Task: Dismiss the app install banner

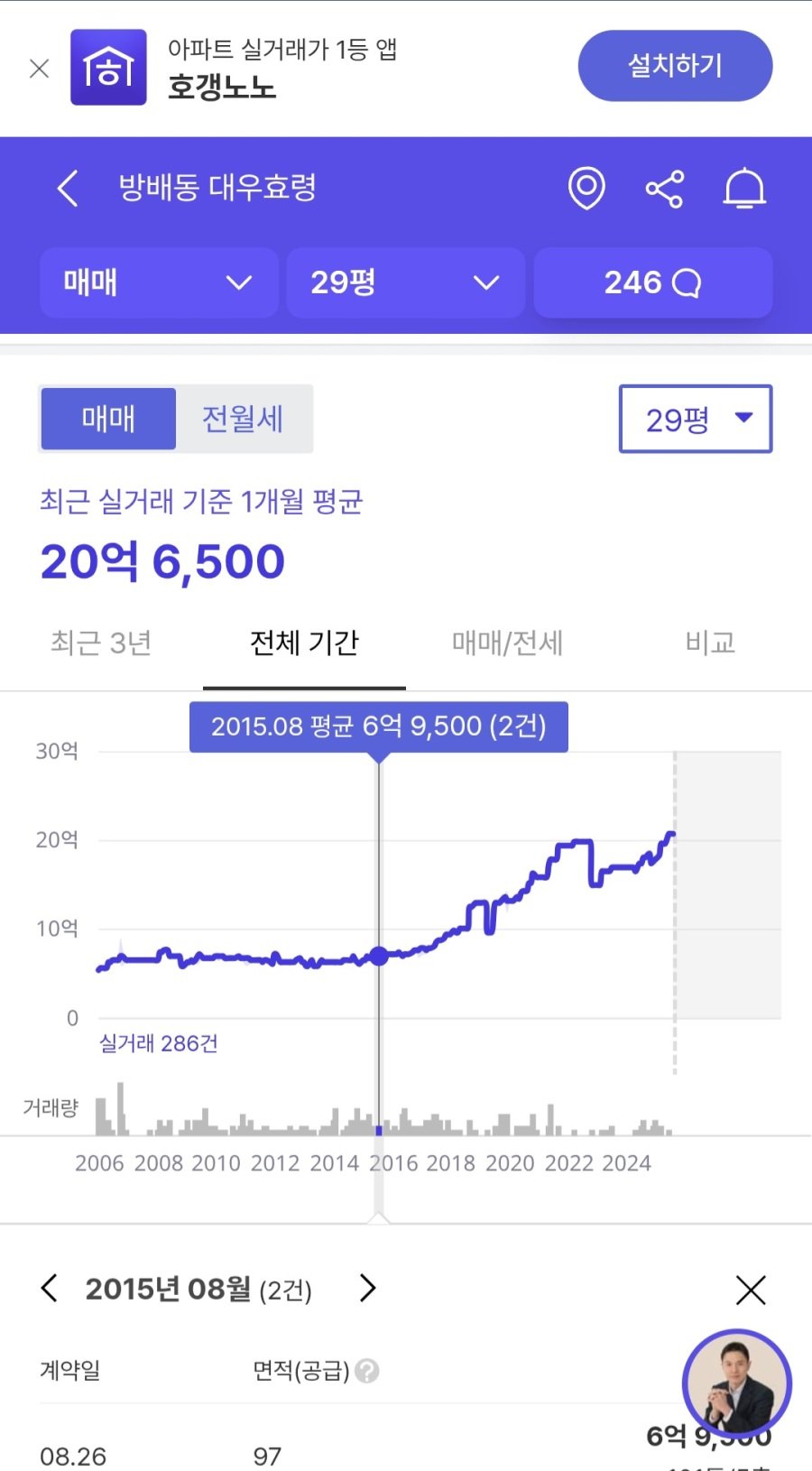Action: point(39,69)
